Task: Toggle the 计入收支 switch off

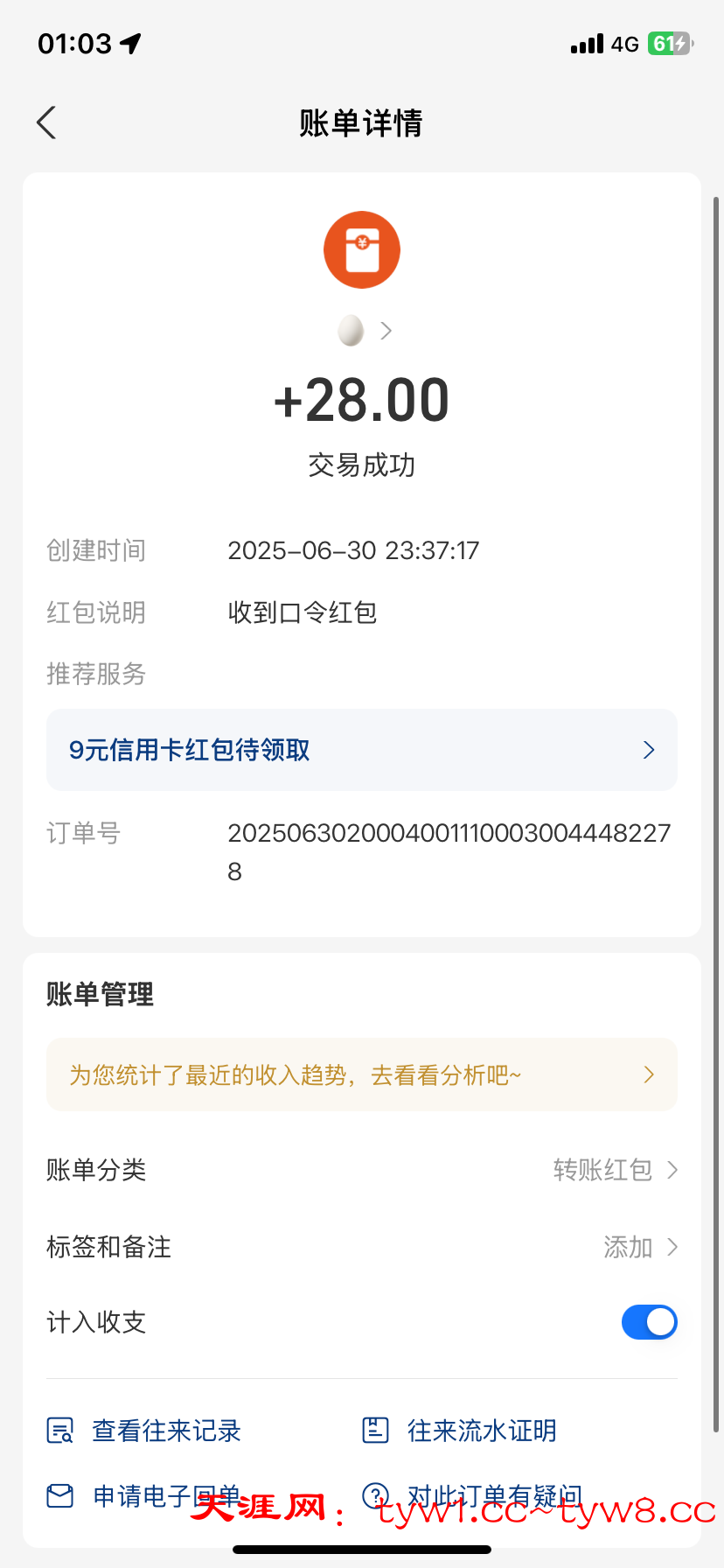Action: coord(649,1322)
